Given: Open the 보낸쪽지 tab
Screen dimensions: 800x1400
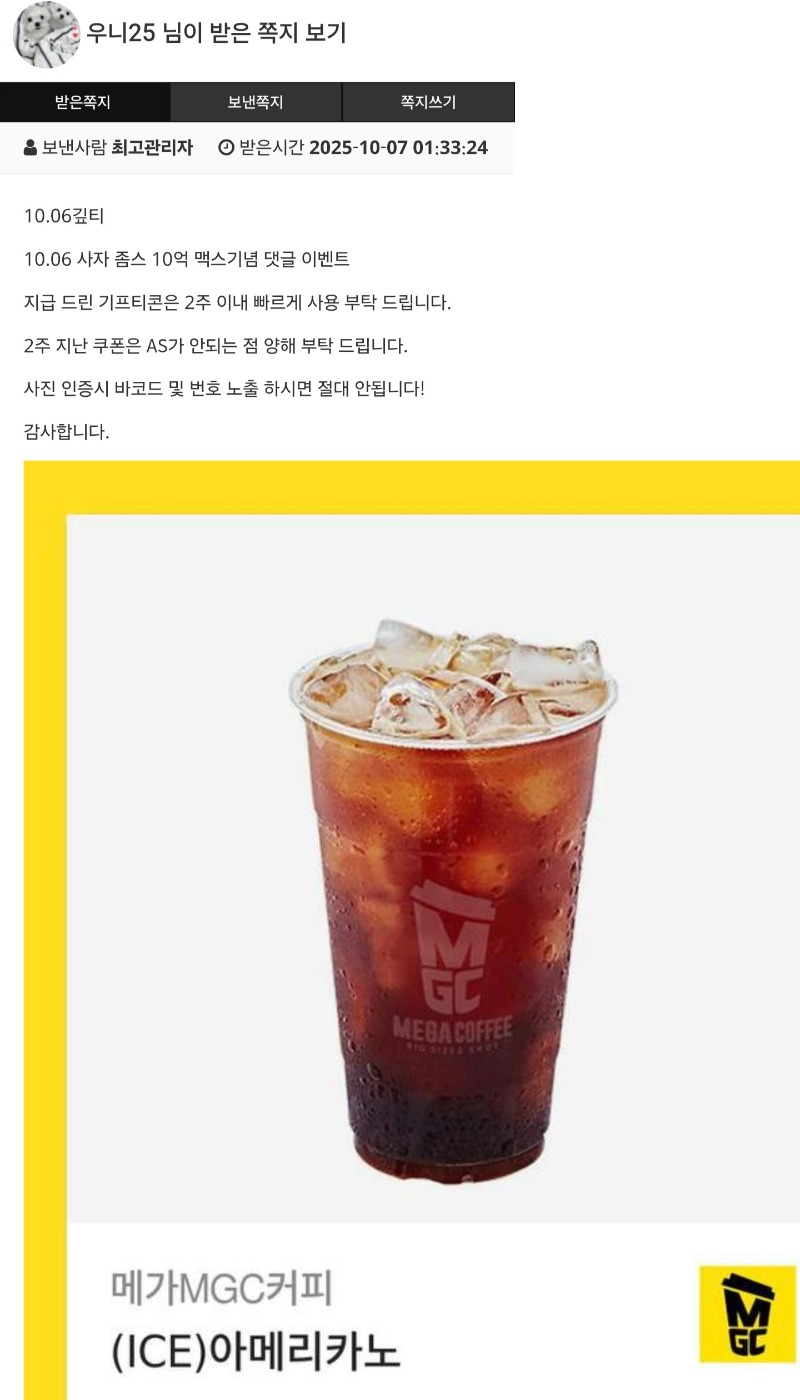Looking at the screenshot, I should click(256, 102).
